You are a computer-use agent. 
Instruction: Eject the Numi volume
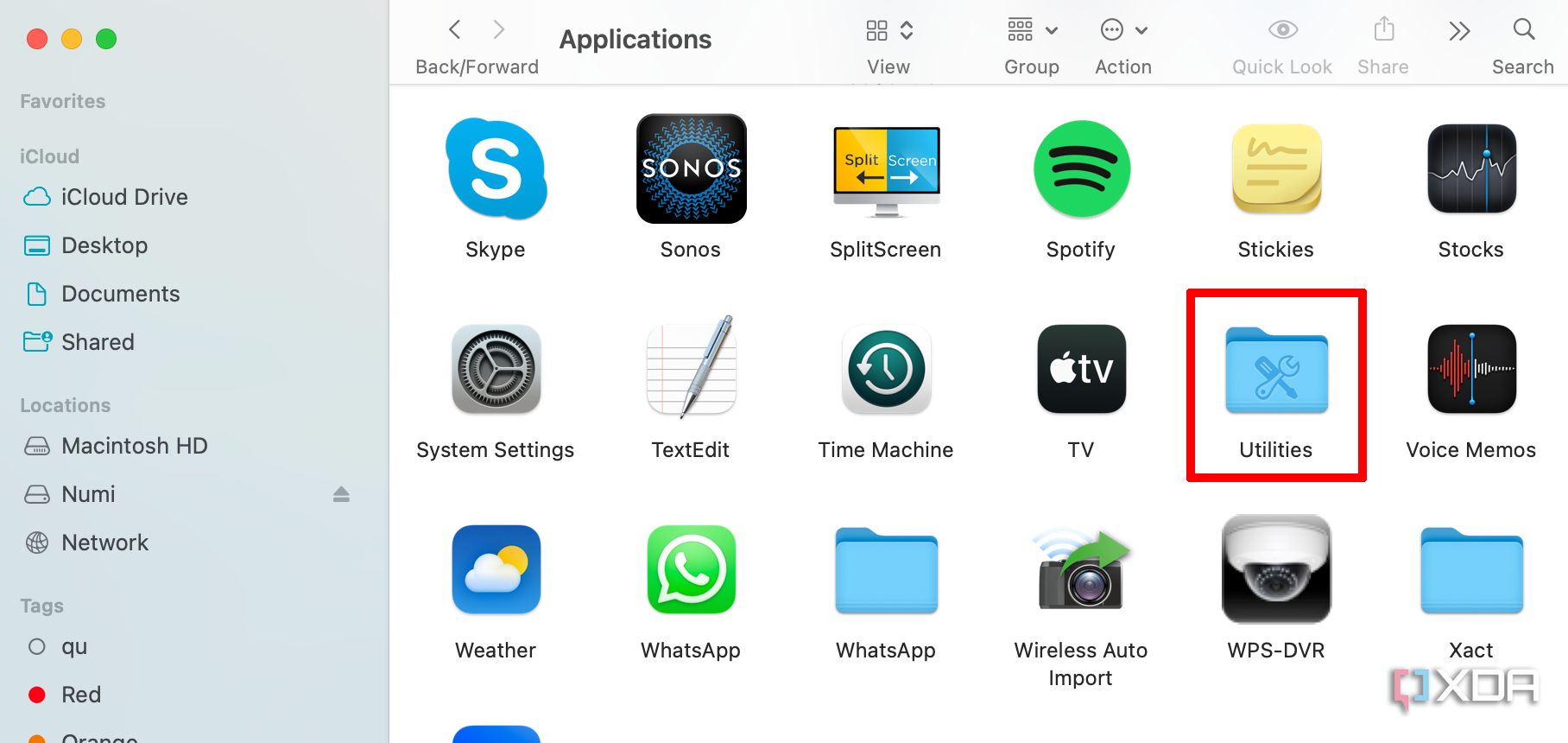click(x=341, y=494)
